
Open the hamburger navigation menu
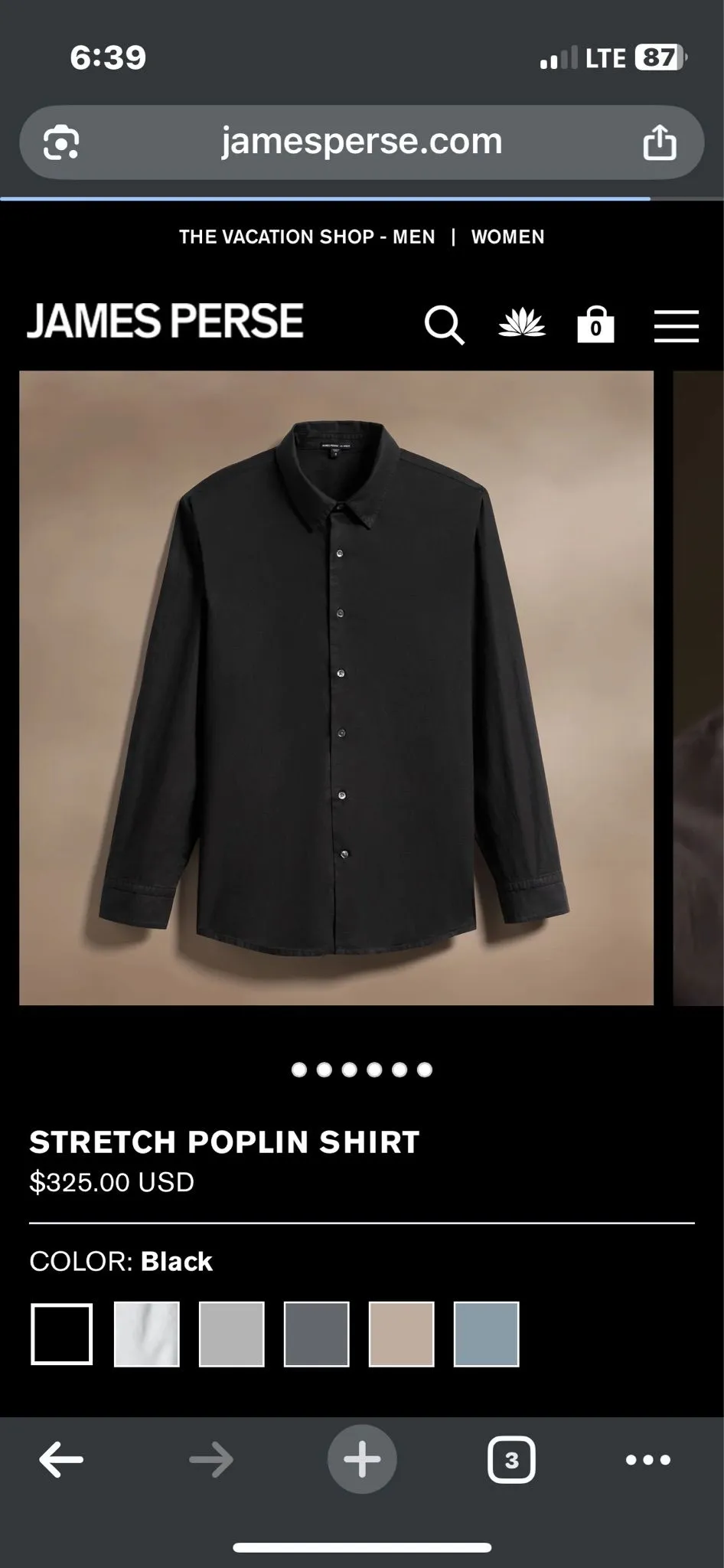[x=677, y=325]
